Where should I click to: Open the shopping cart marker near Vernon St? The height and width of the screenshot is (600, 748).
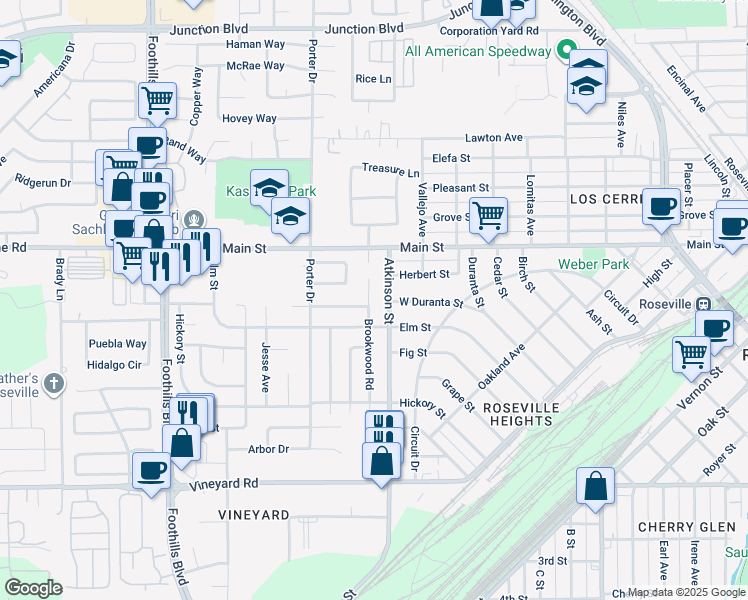tap(692, 357)
